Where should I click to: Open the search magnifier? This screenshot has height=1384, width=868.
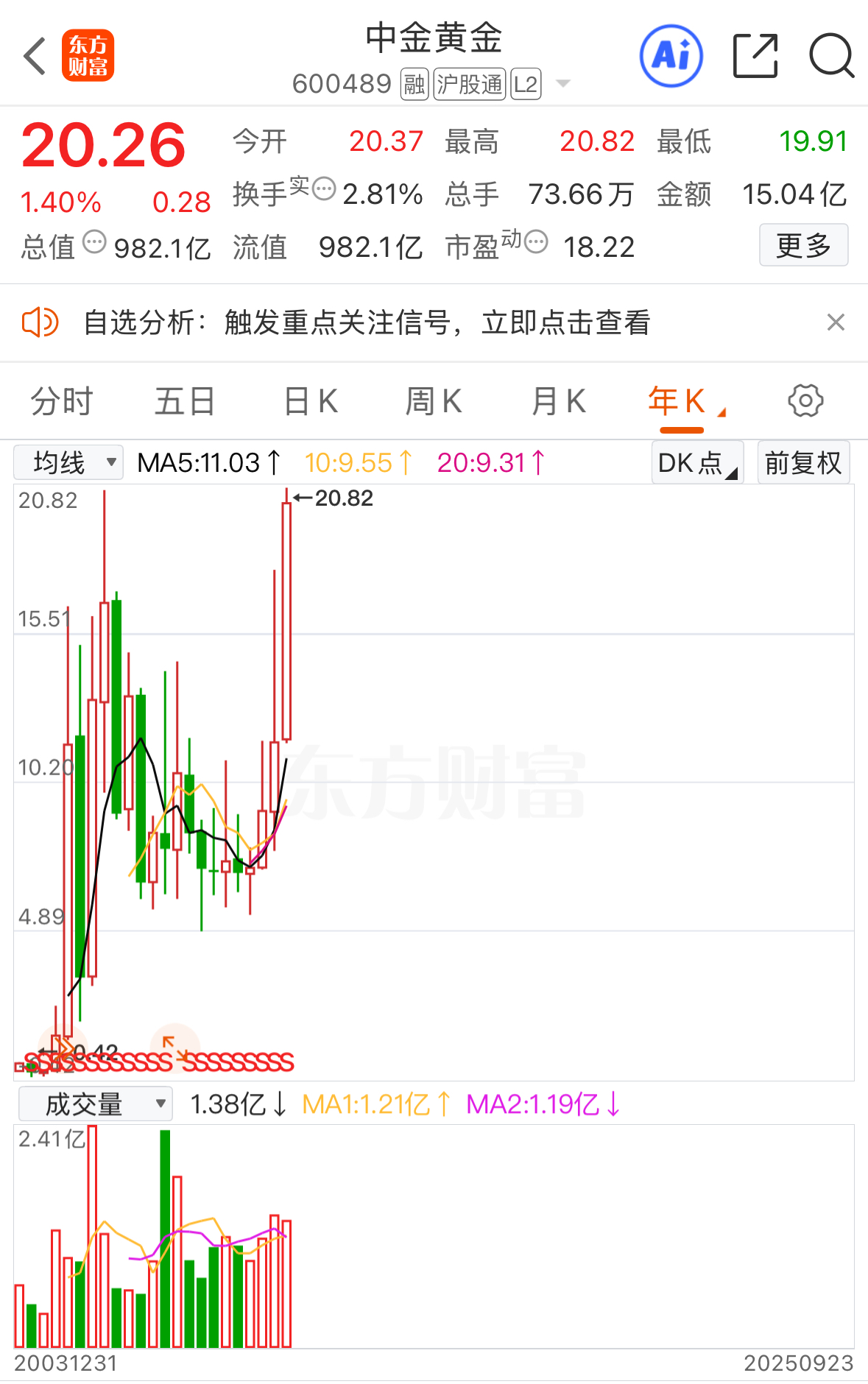831,56
